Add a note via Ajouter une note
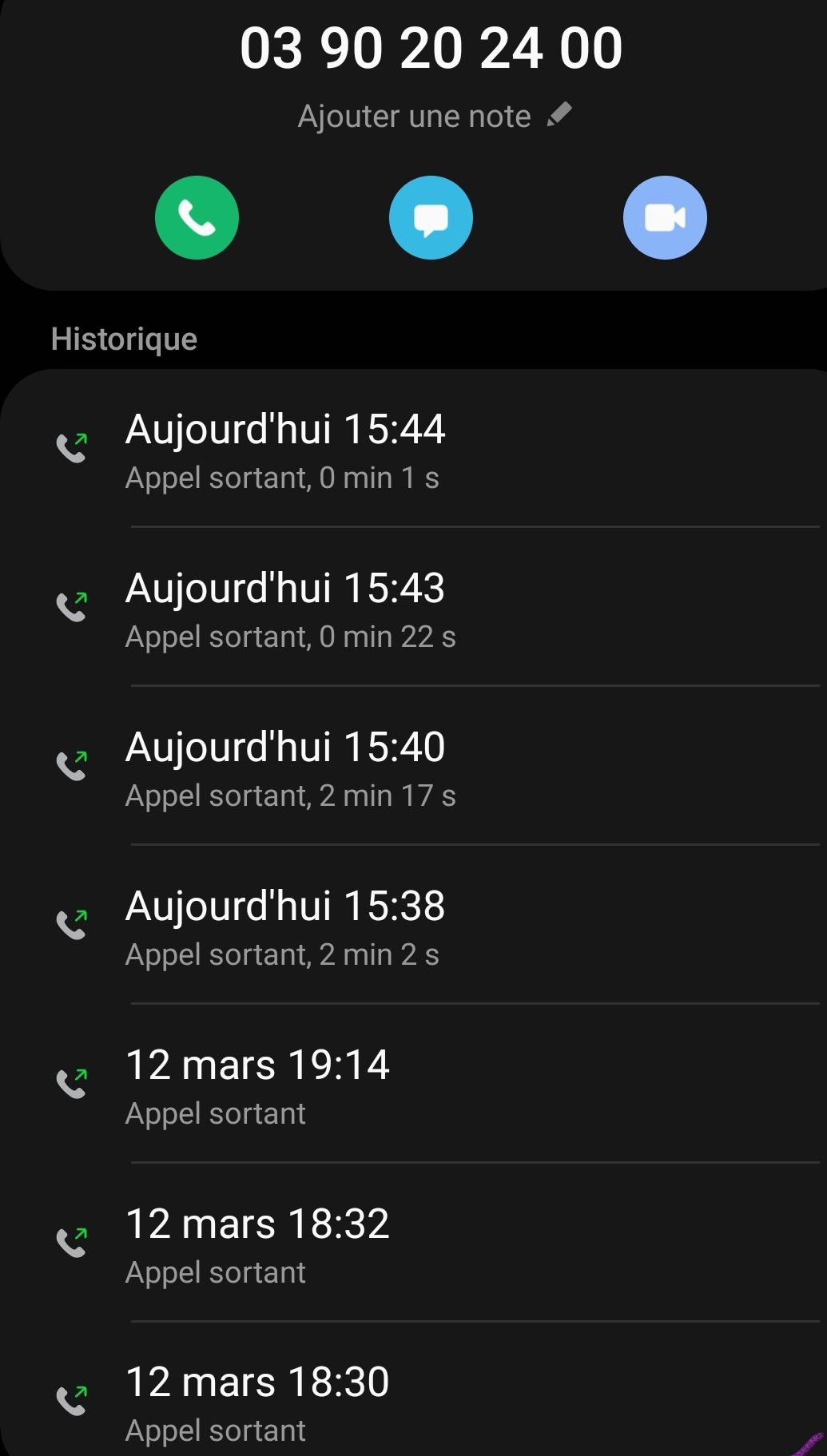The width and height of the screenshot is (827, 1456). 434,117
